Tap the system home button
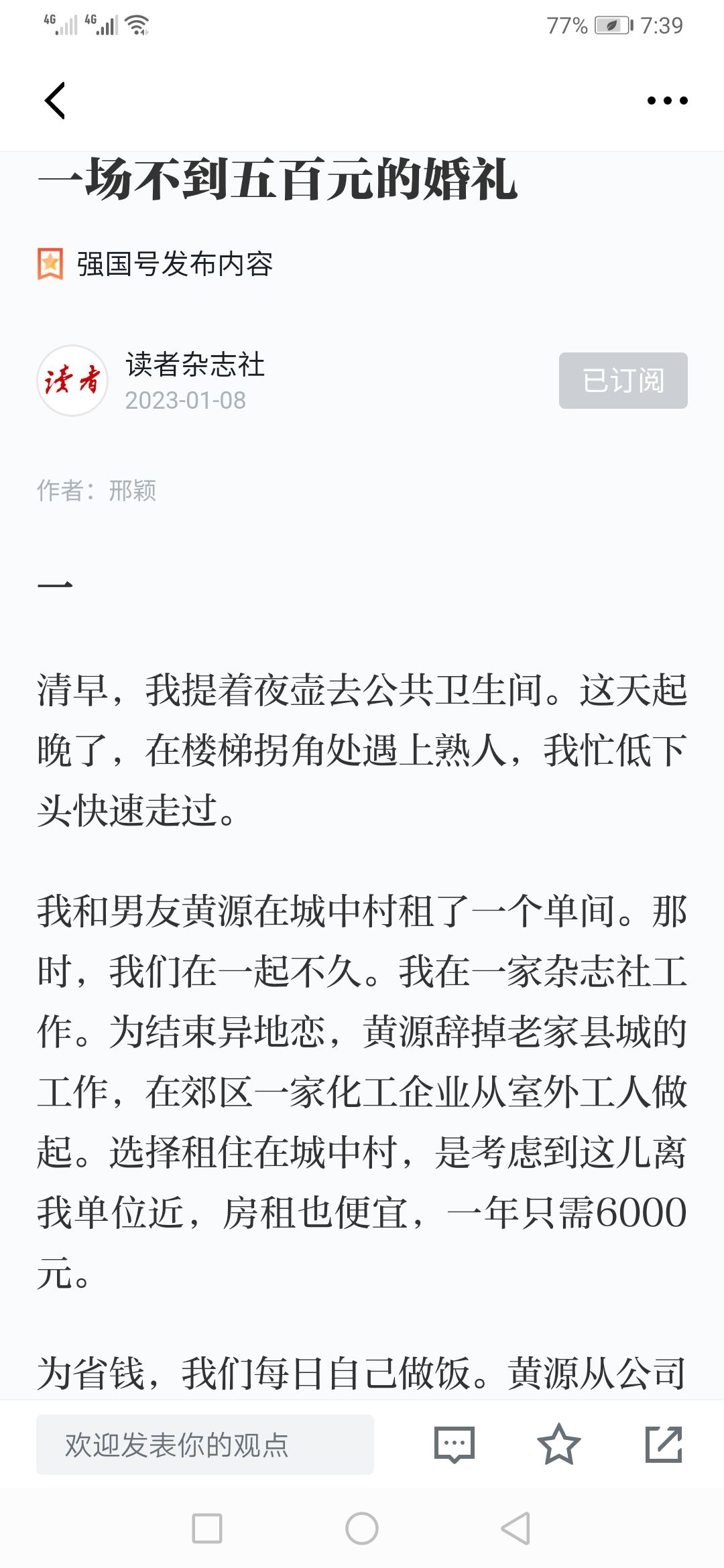Screen dimensions: 724x1568 pyautogui.click(x=362, y=1528)
